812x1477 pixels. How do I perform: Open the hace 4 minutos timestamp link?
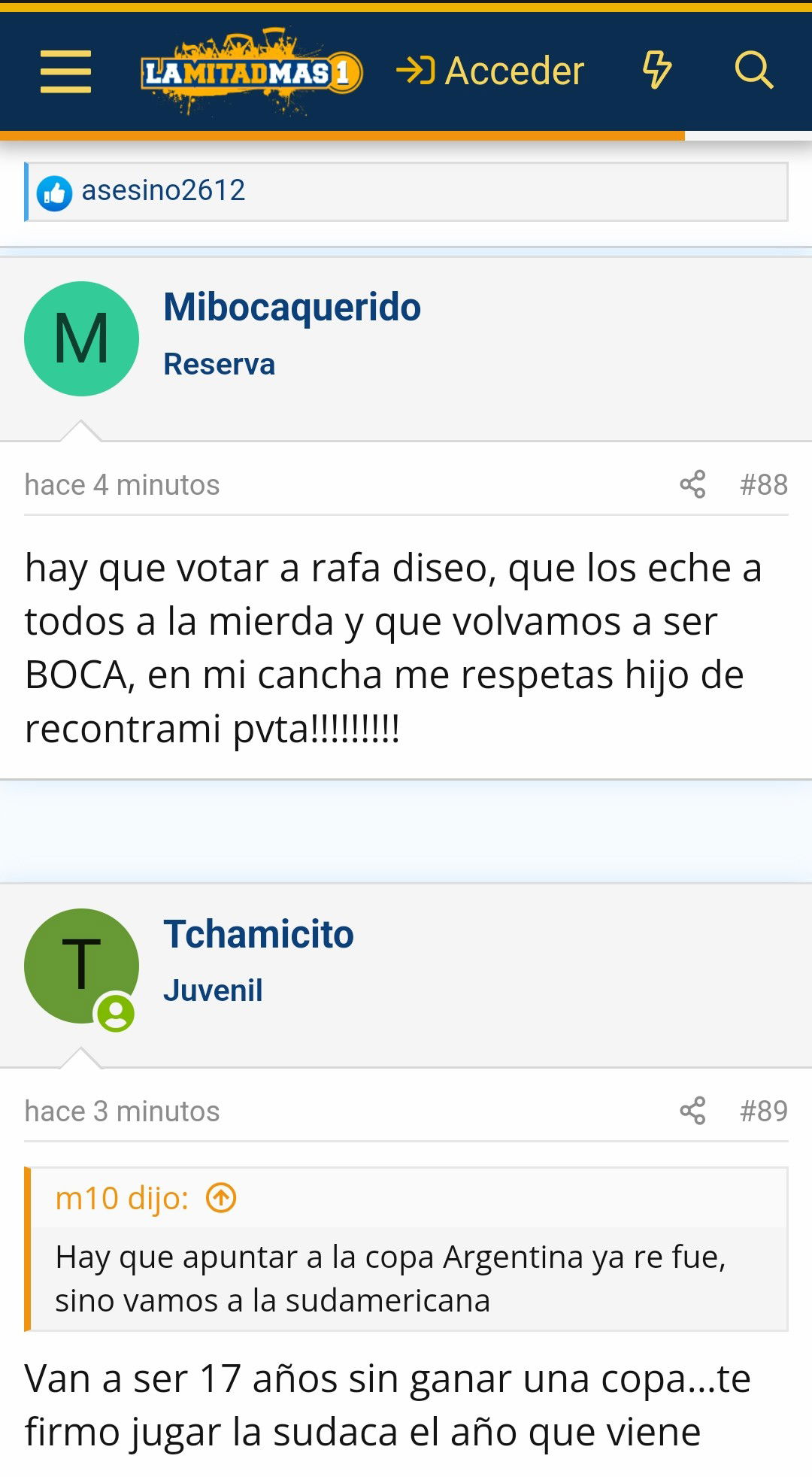[122, 485]
